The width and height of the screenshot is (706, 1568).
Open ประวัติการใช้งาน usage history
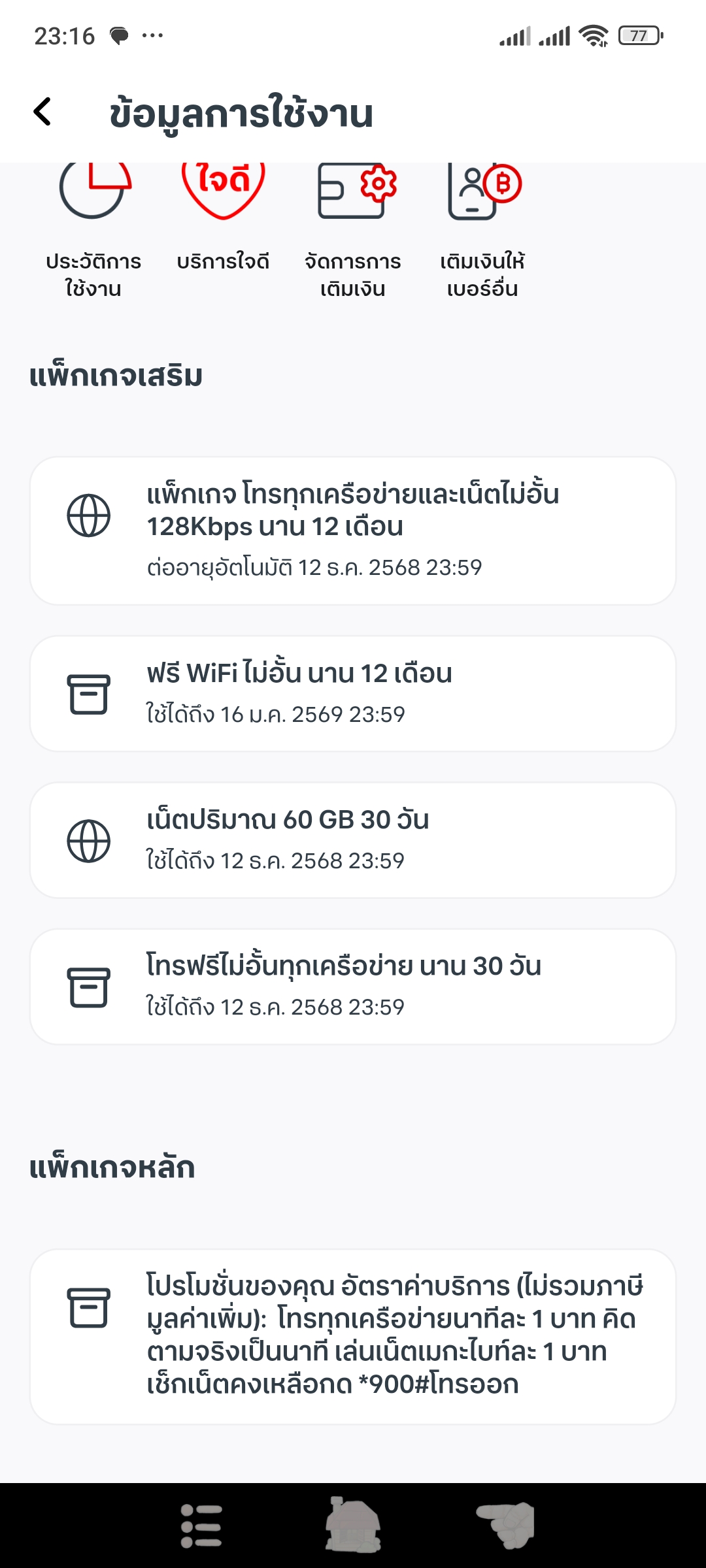click(x=93, y=229)
